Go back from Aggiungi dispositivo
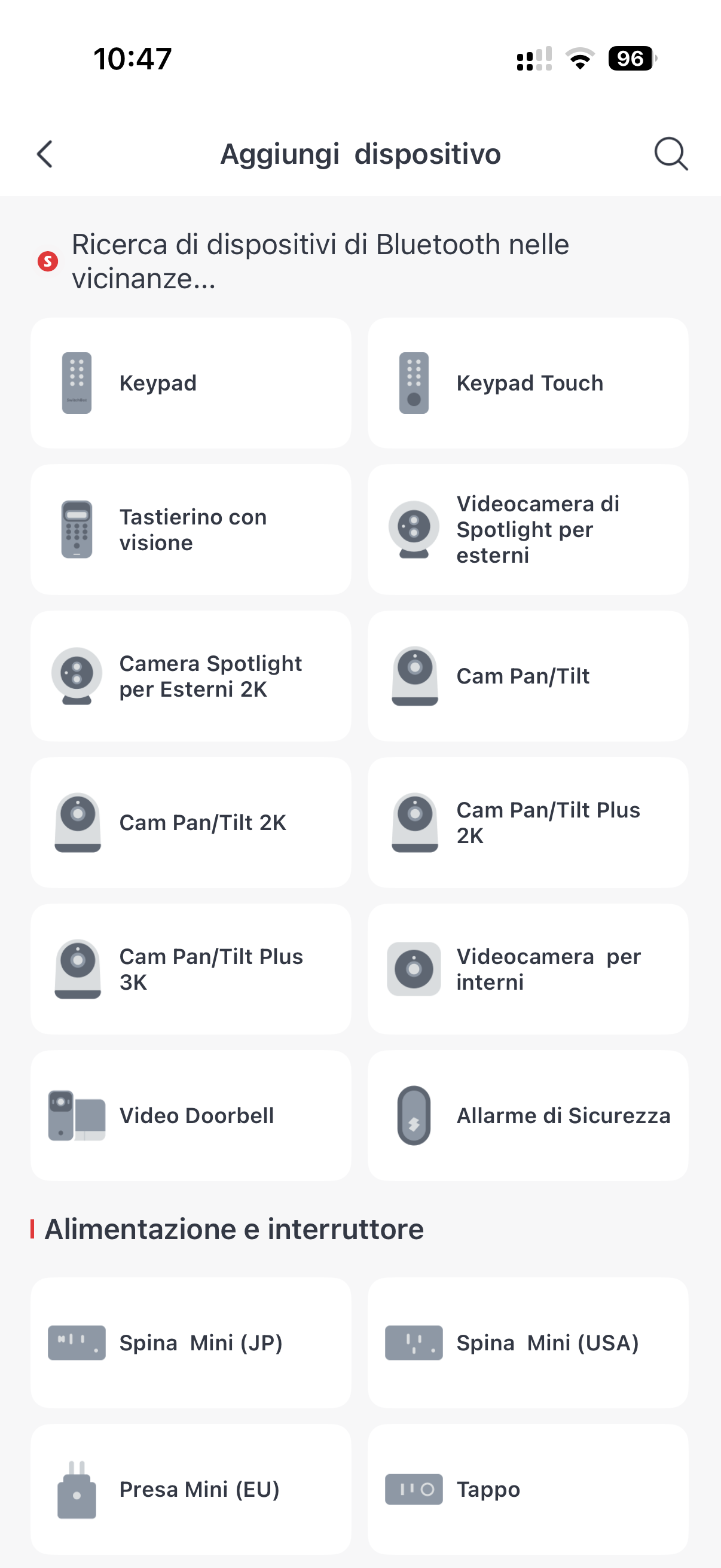Image resolution: width=721 pixels, height=1568 pixels. click(45, 154)
